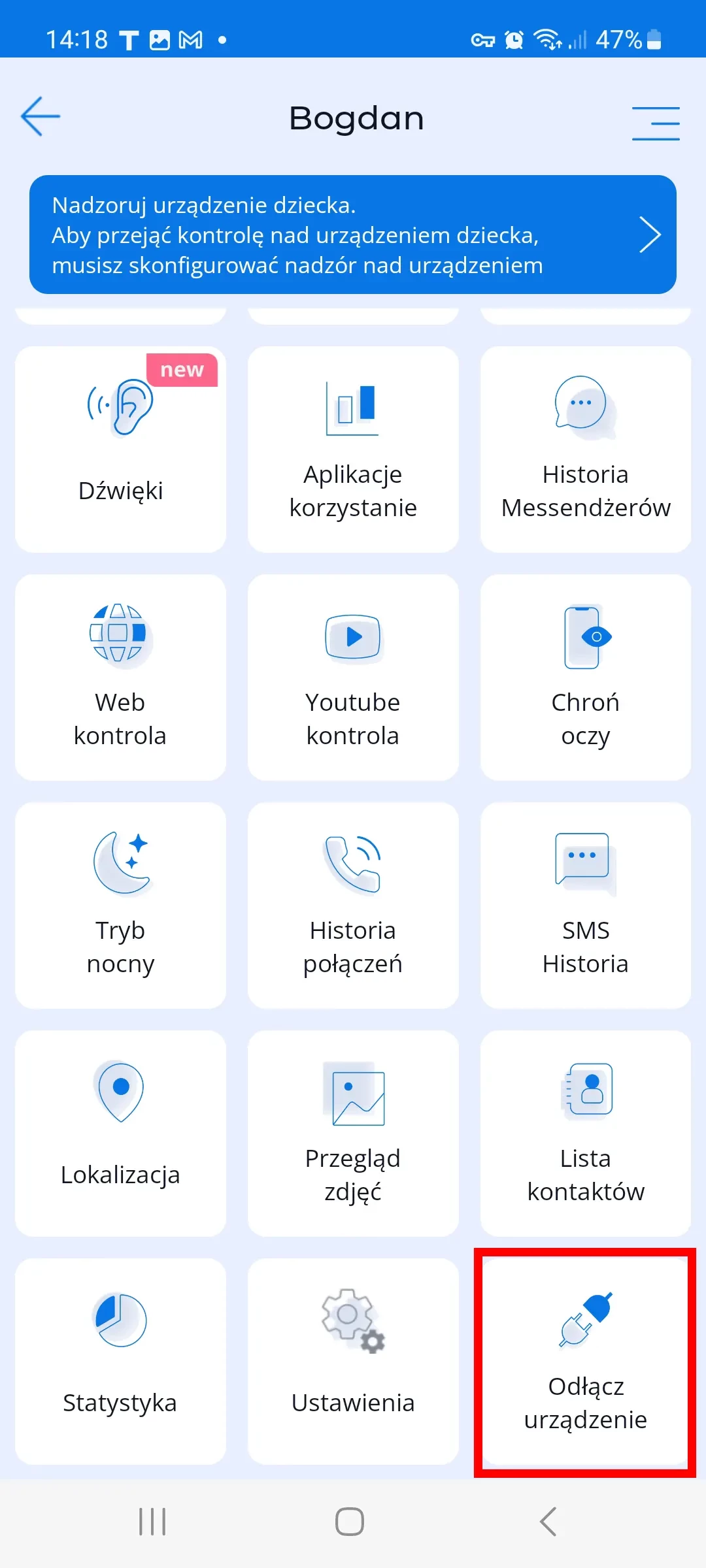Screen dimensions: 706x1568
Task: Open the menu icon next to Bogdan
Action: [x=656, y=123]
